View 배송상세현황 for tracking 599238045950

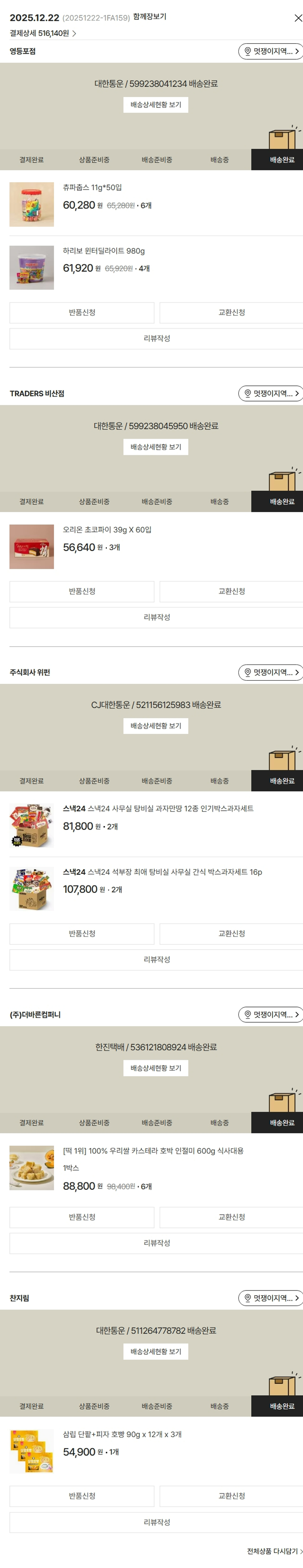point(156,447)
